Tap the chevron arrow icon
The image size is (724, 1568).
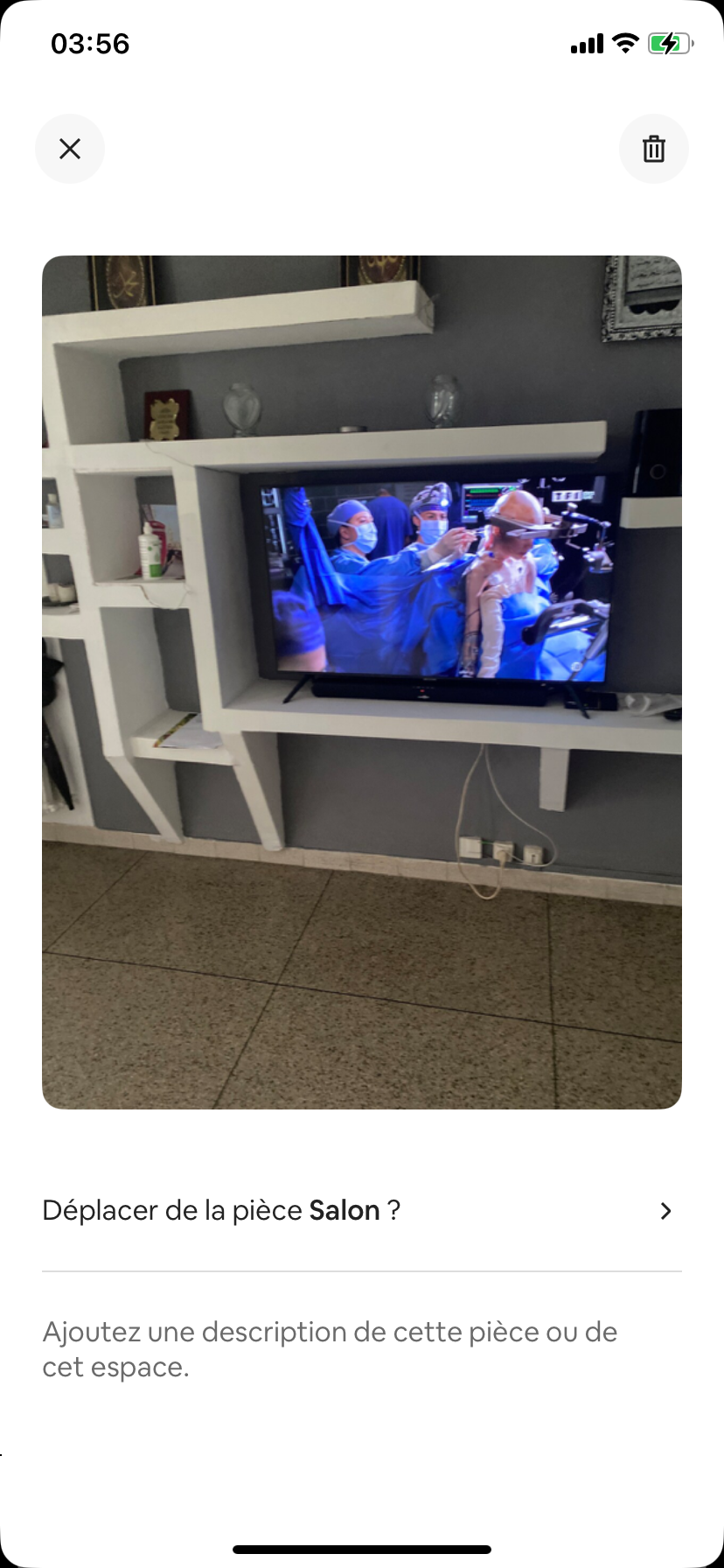[x=666, y=1211]
